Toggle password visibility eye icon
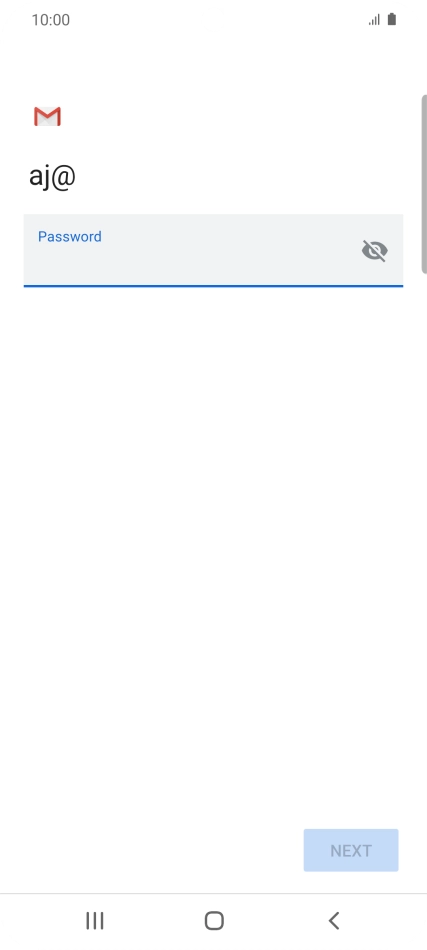Screen dimensions: 427x950 coord(375,250)
